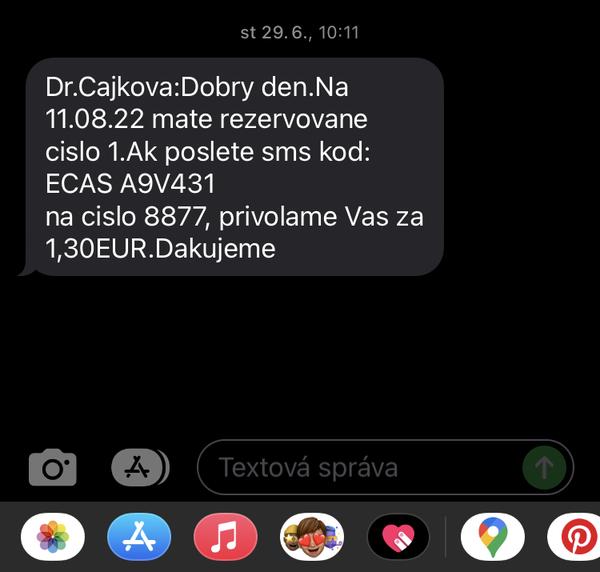Image resolution: width=600 pixels, height=572 pixels.
Task: Open the Pinterest app in the strip
Action: [578, 539]
